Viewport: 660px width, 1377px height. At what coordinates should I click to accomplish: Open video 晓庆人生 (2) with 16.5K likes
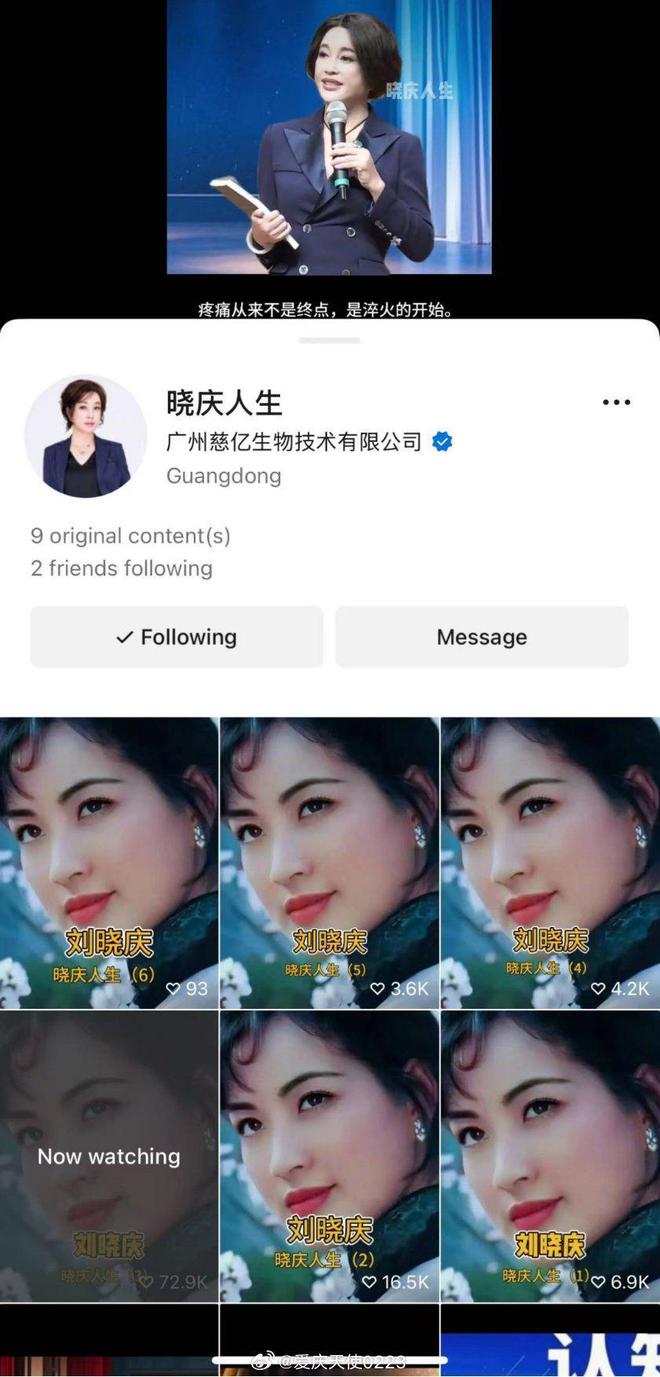coord(329,1156)
